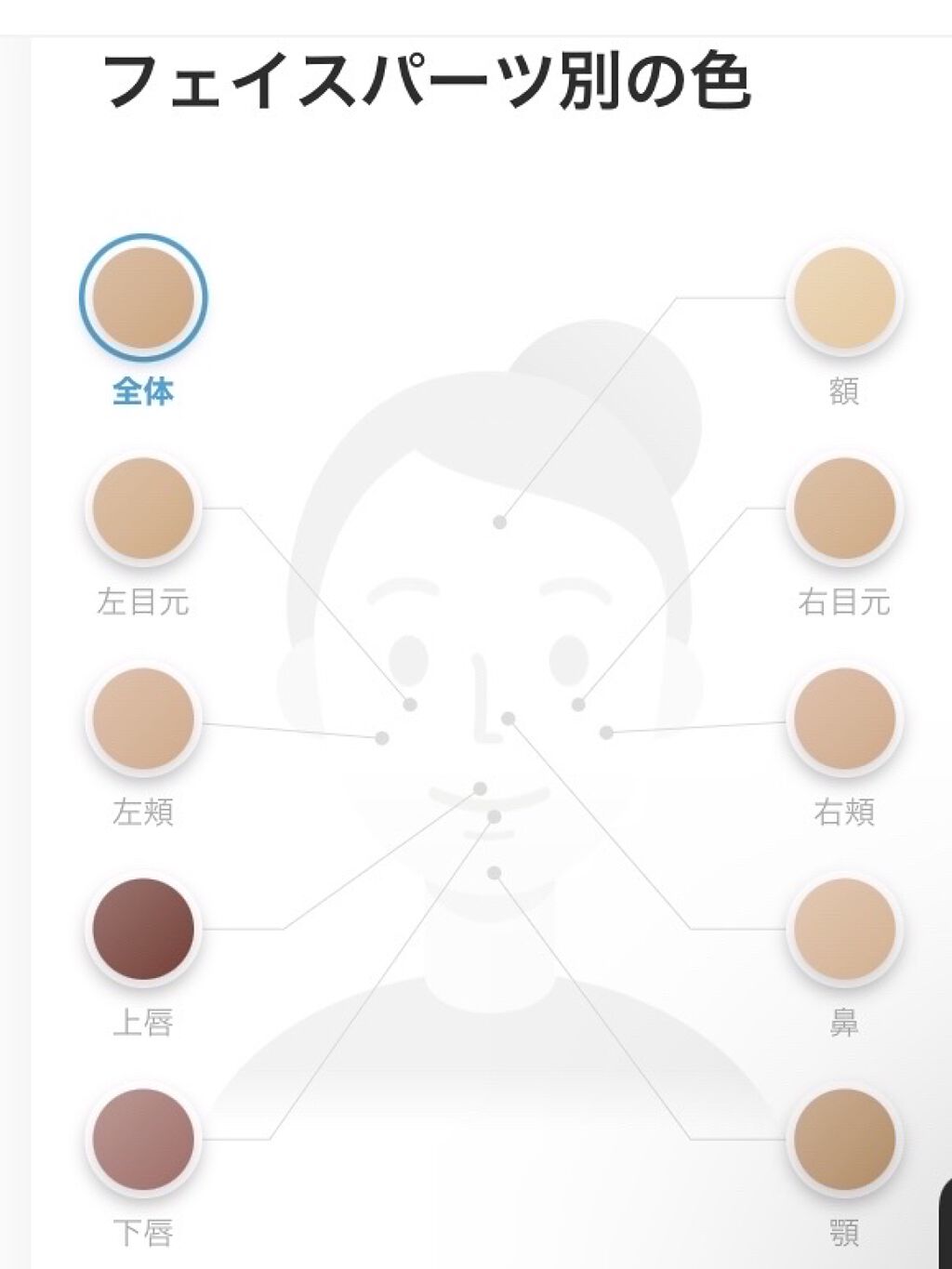Pick the 右頬 cheek swatch
The width and height of the screenshot is (952, 1269).
click(x=844, y=719)
